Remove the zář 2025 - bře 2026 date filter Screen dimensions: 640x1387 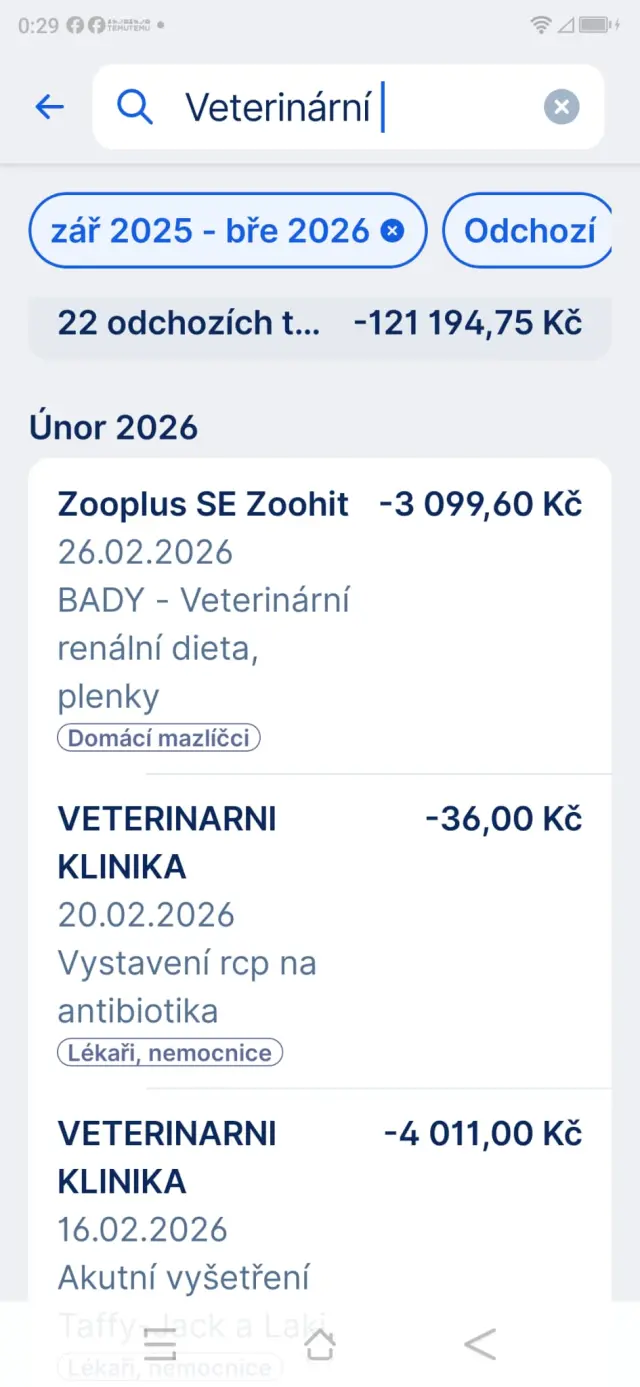(393, 231)
